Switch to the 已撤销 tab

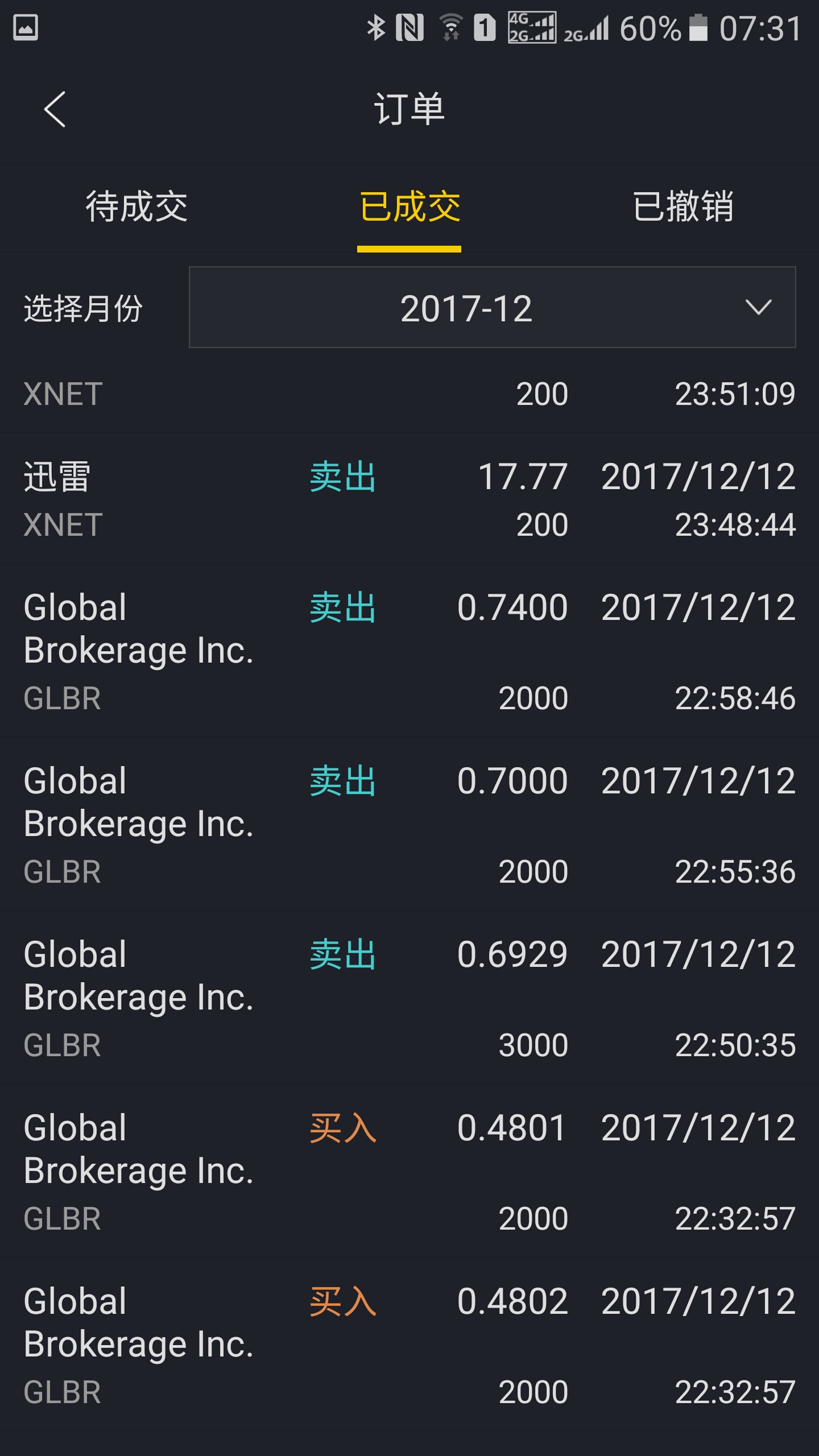point(682,207)
